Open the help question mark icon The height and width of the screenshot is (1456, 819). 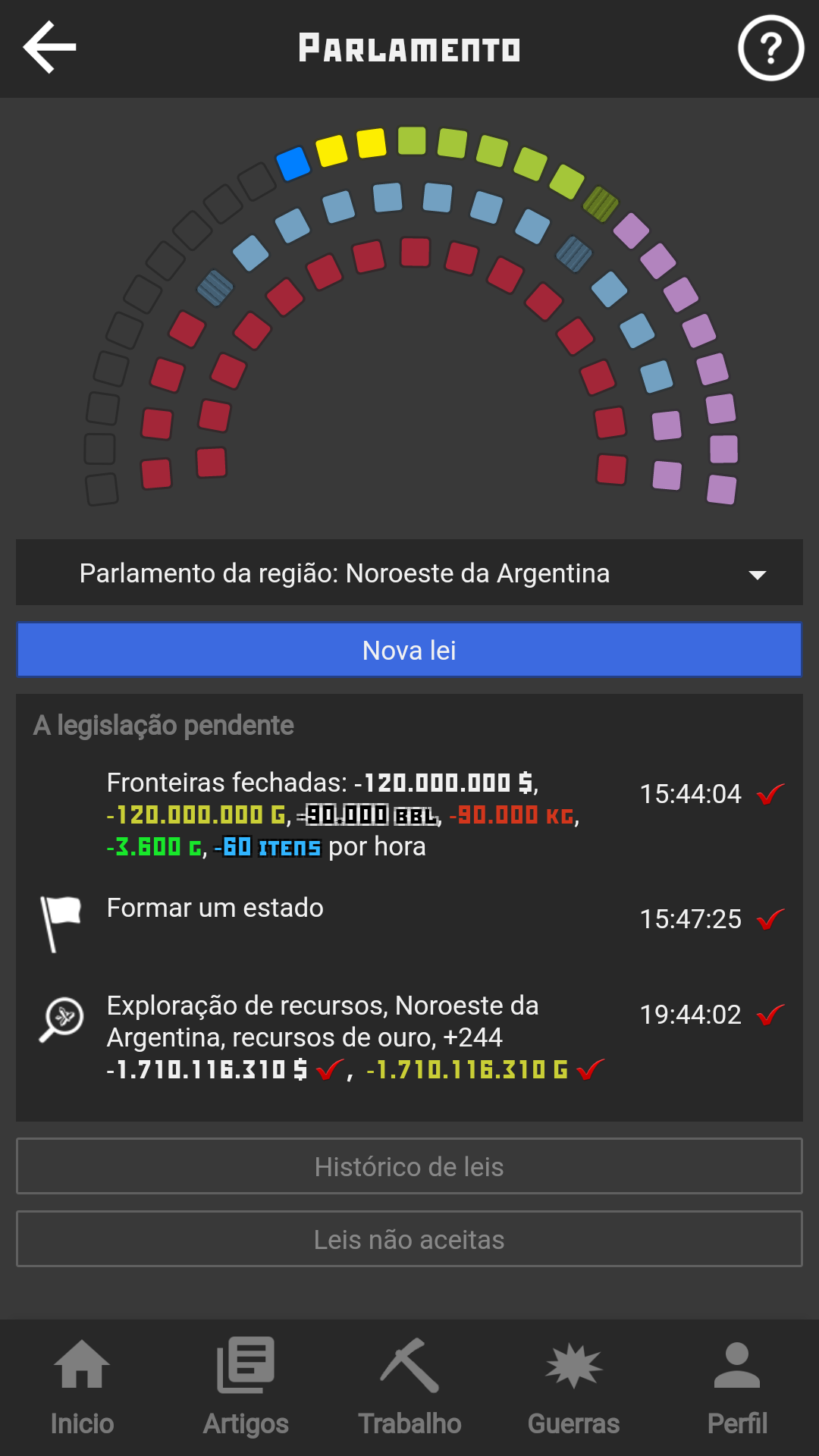770,49
